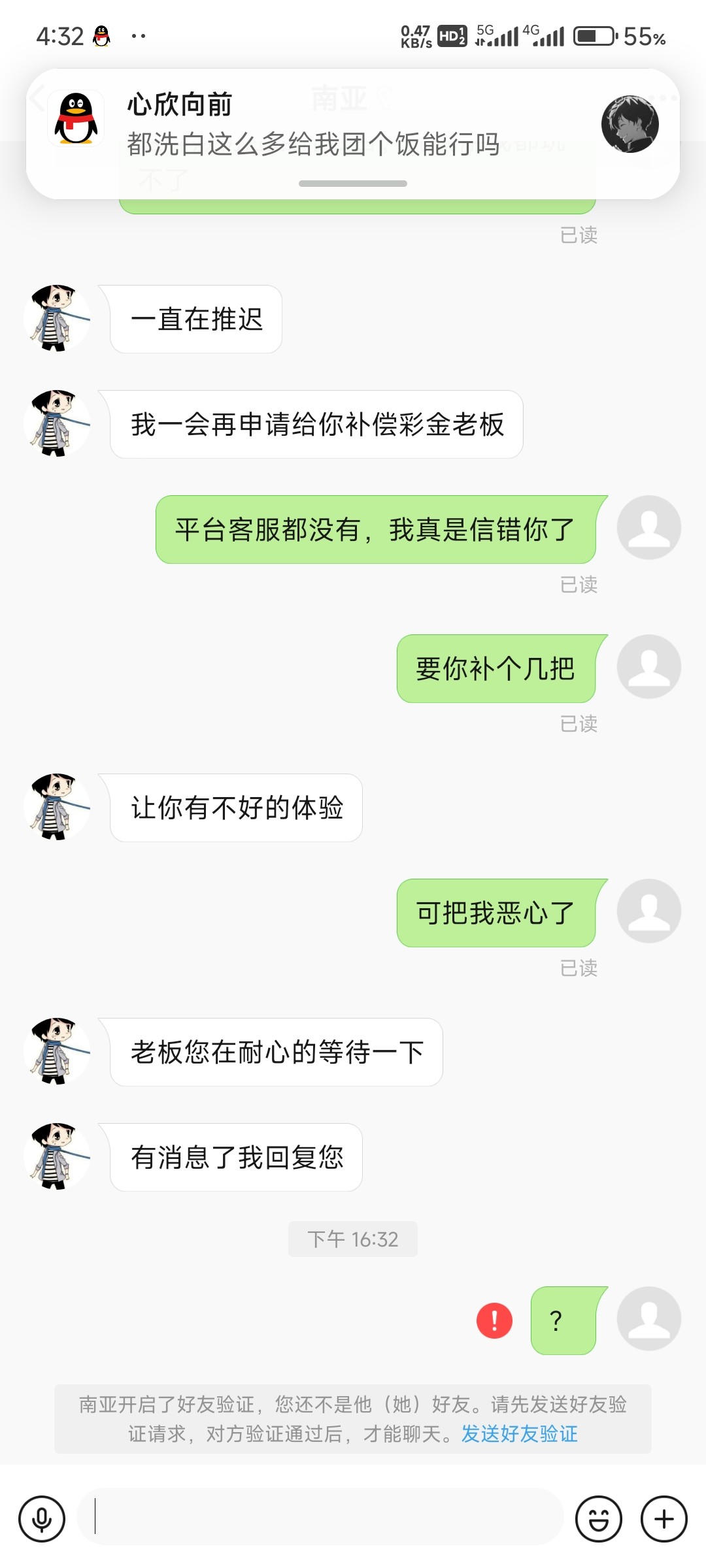Tap the red exclamation resend icon
This screenshot has width=706, height=1568.
[x=495, y=1320]
